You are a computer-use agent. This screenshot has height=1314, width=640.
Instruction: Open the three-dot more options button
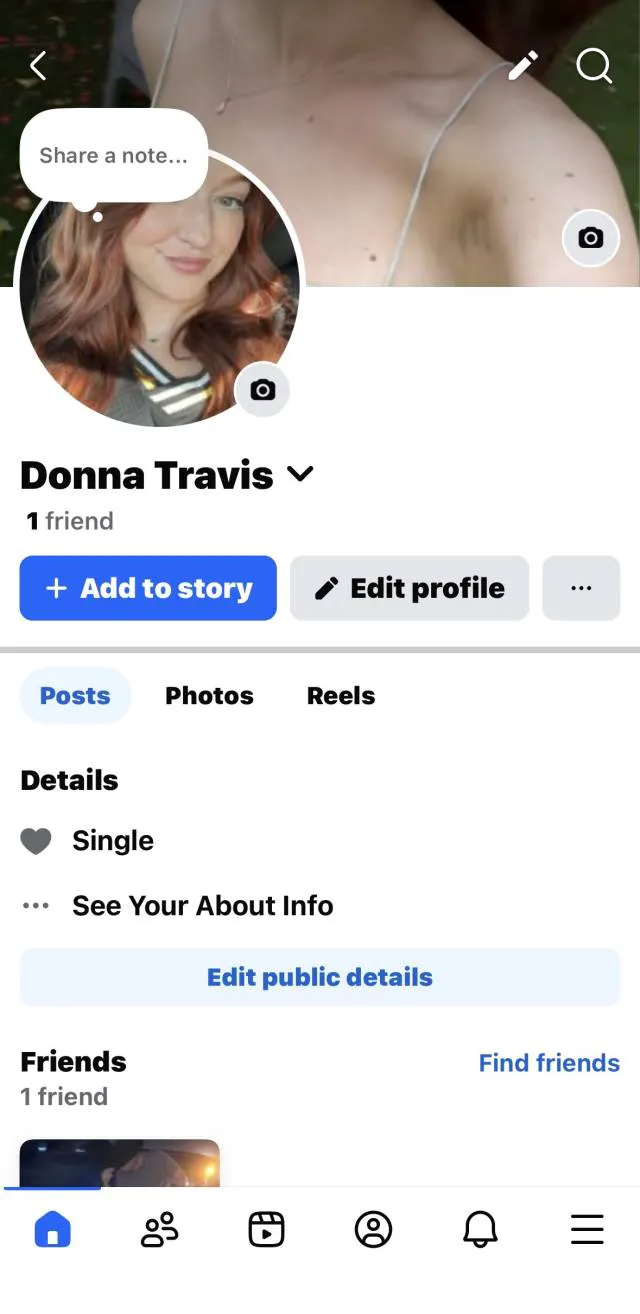pyautogui.click(x=581, y=588)
